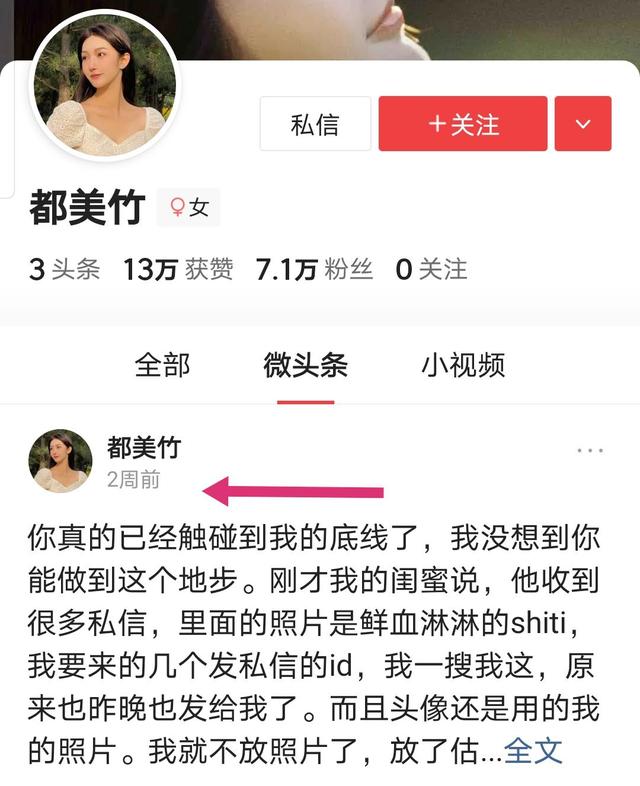Open the three-dot menu on the post
This screenshot has height=786, width=640.
click(x=590, y=451)
